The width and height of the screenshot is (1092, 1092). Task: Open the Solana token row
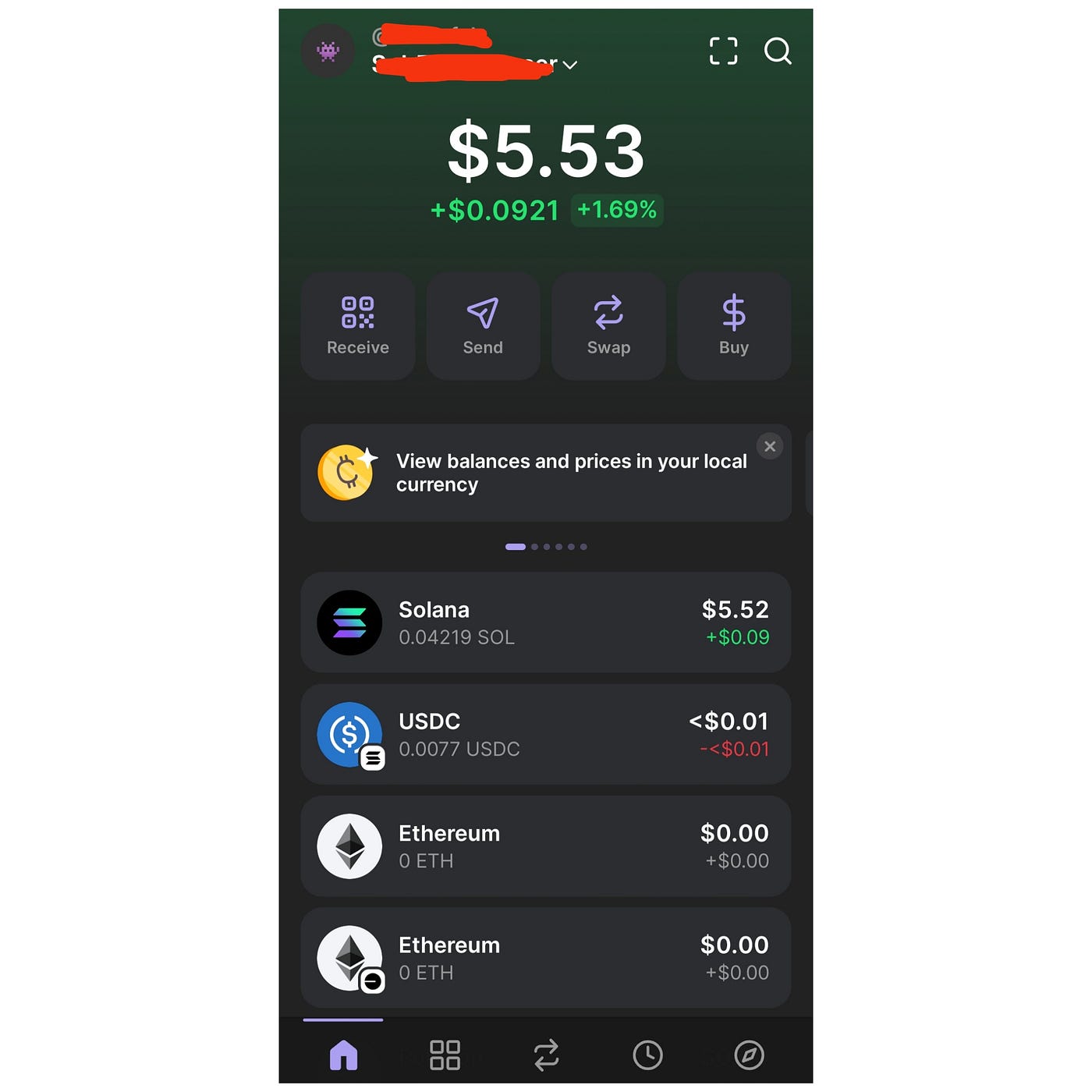(546, 622)
